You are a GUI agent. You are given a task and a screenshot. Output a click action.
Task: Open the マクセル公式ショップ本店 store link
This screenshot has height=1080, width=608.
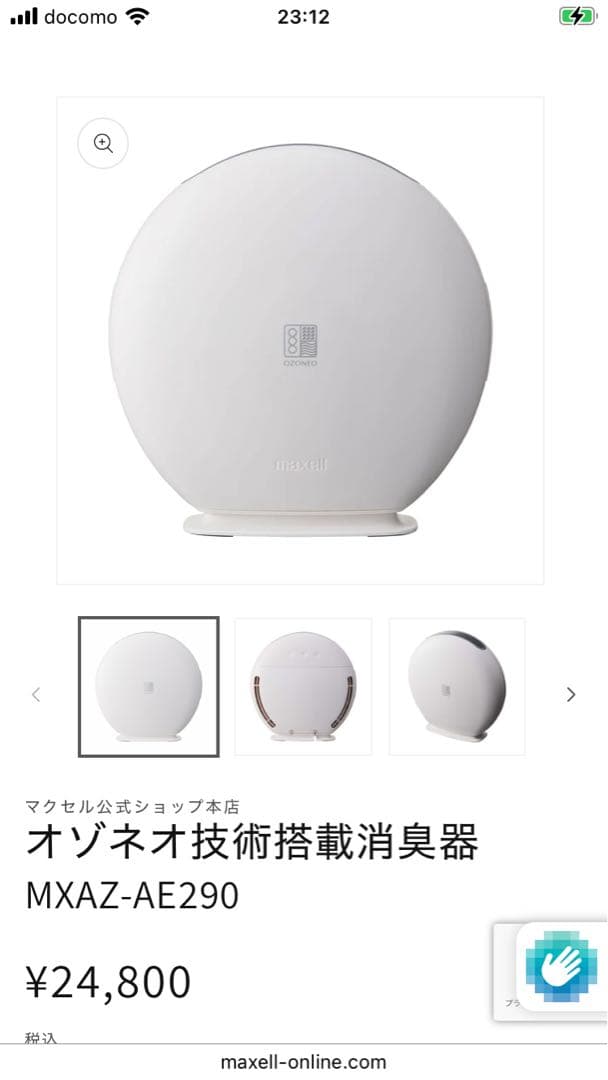132,805
